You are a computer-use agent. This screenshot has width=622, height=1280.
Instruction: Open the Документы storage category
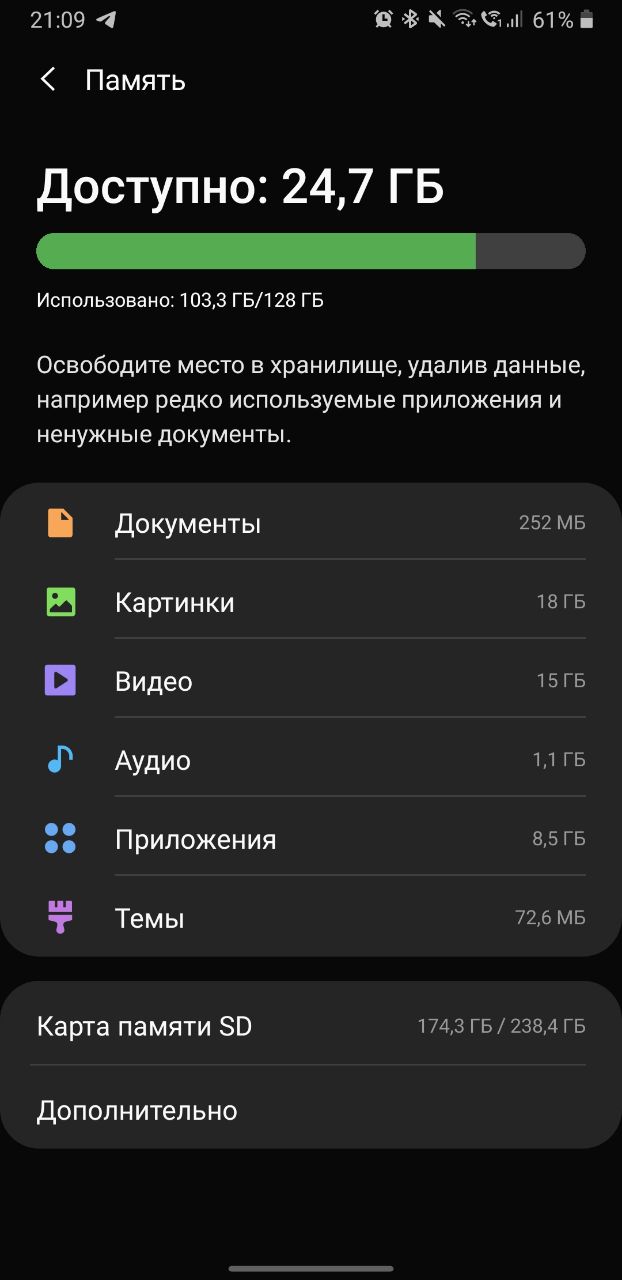tap(311, 523)
